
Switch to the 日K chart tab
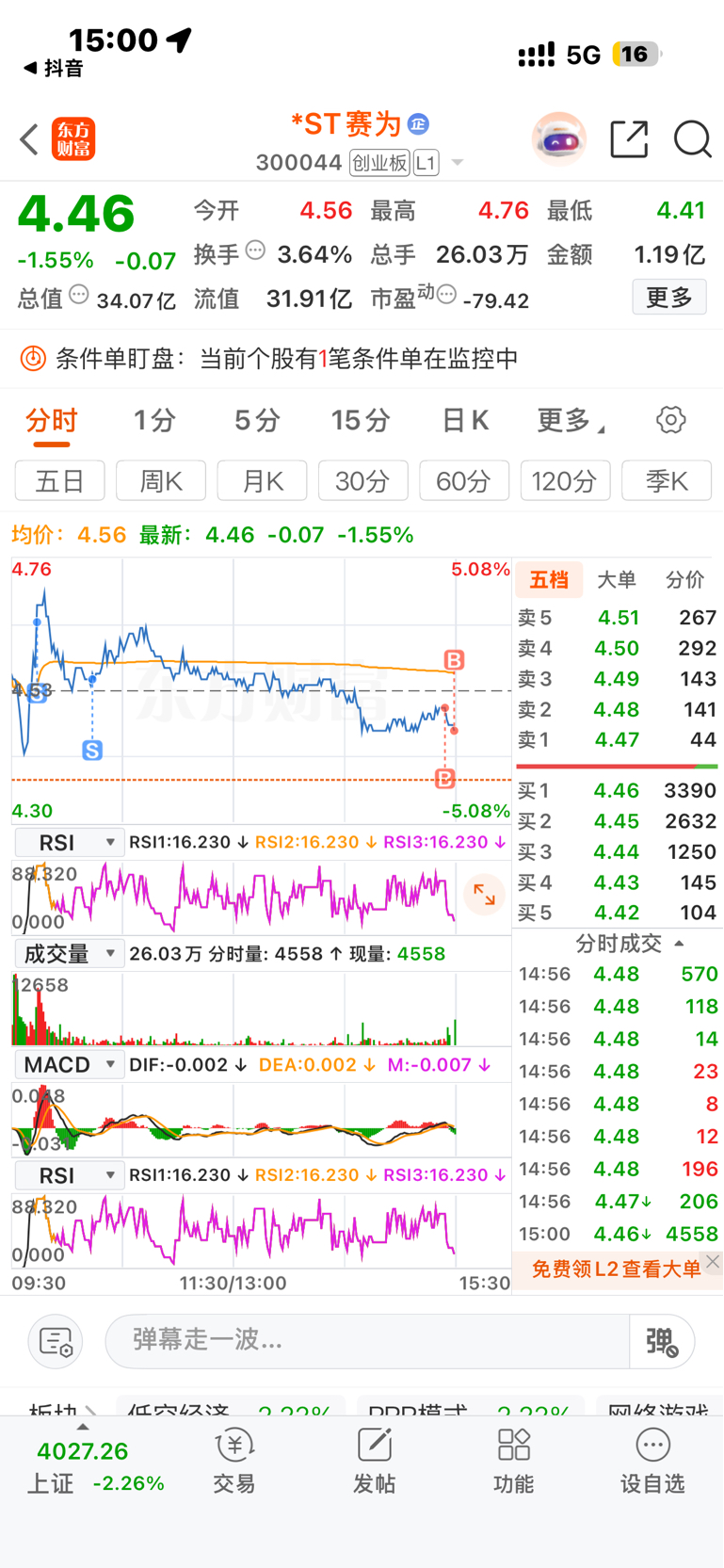465,420
